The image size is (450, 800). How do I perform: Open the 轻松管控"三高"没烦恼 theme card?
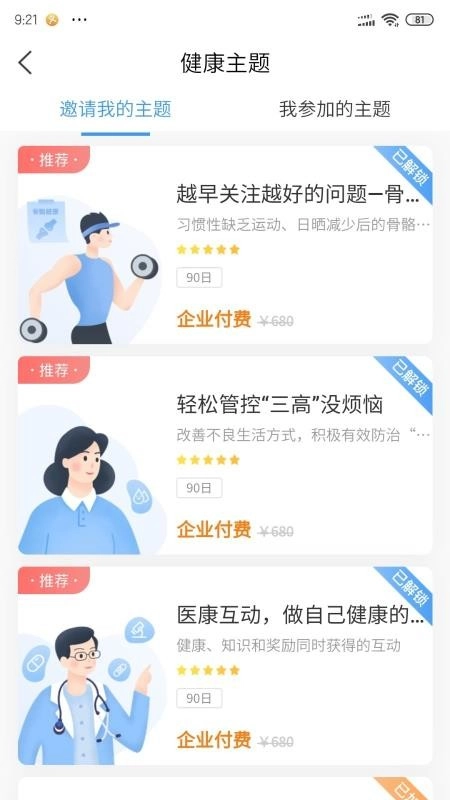(225, 455)
